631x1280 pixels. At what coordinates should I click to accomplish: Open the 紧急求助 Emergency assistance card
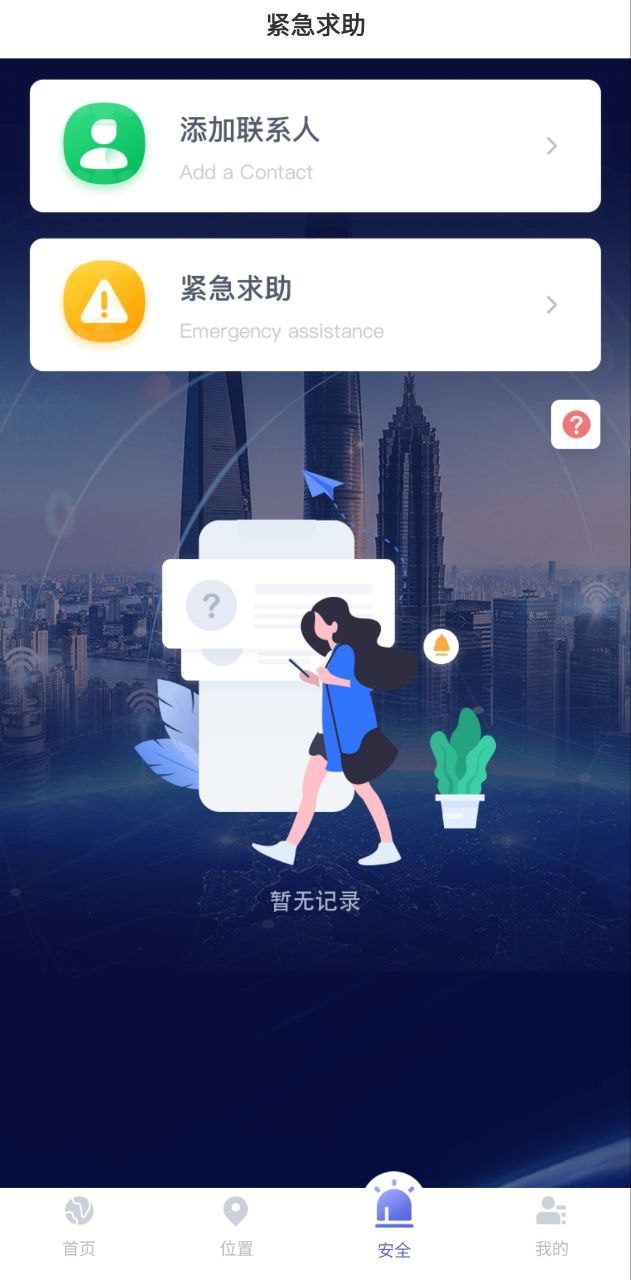315,305
